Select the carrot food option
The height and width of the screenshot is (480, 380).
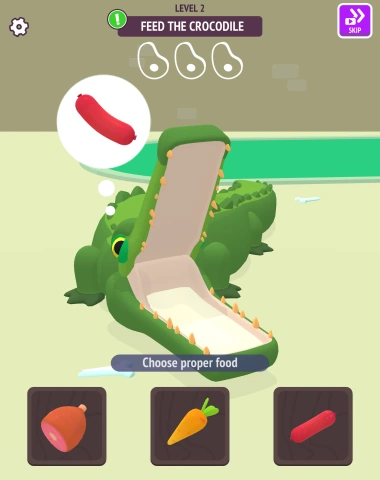coord(190,426)
